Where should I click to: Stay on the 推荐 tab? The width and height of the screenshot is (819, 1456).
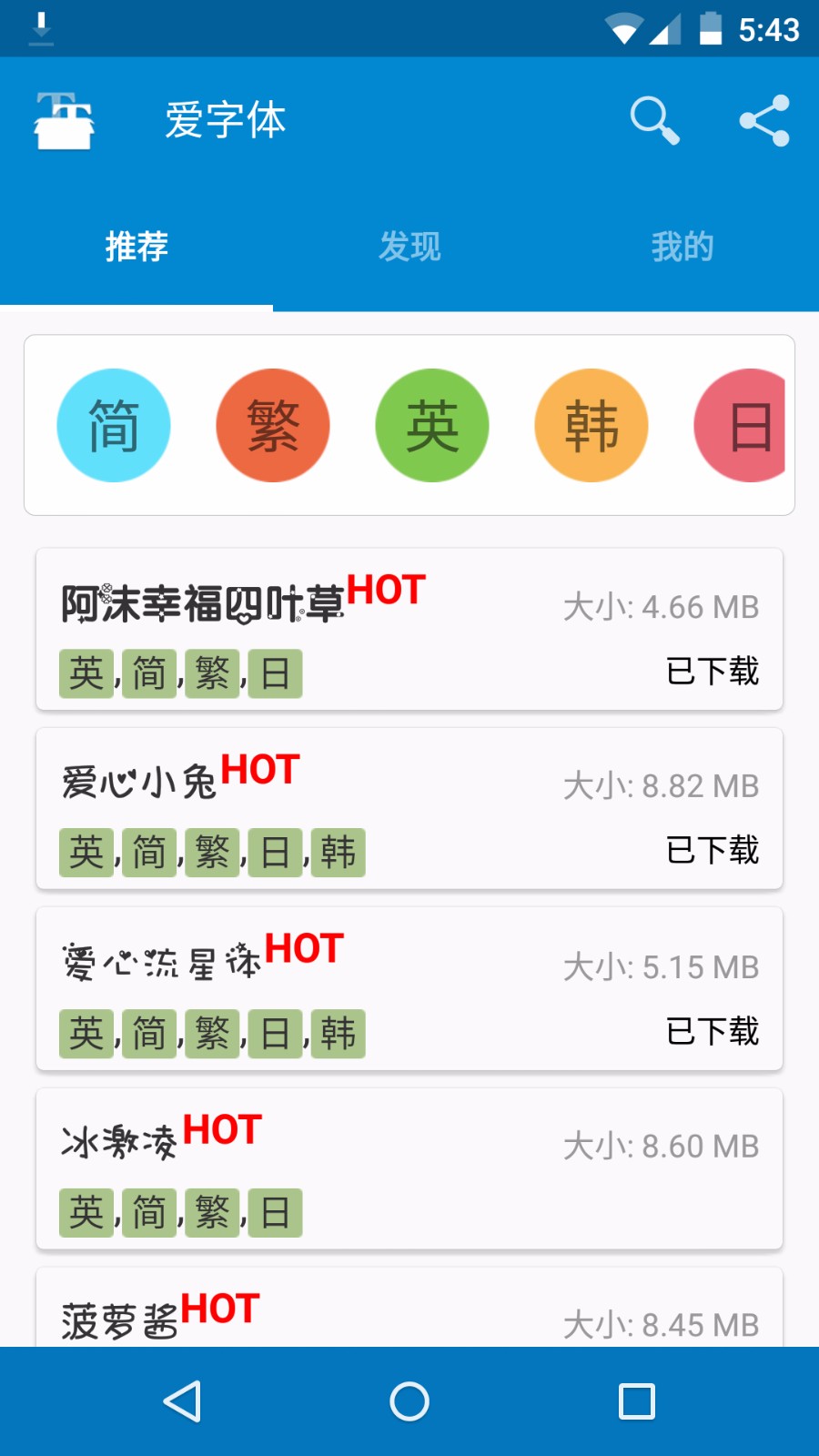coord(136,246)
